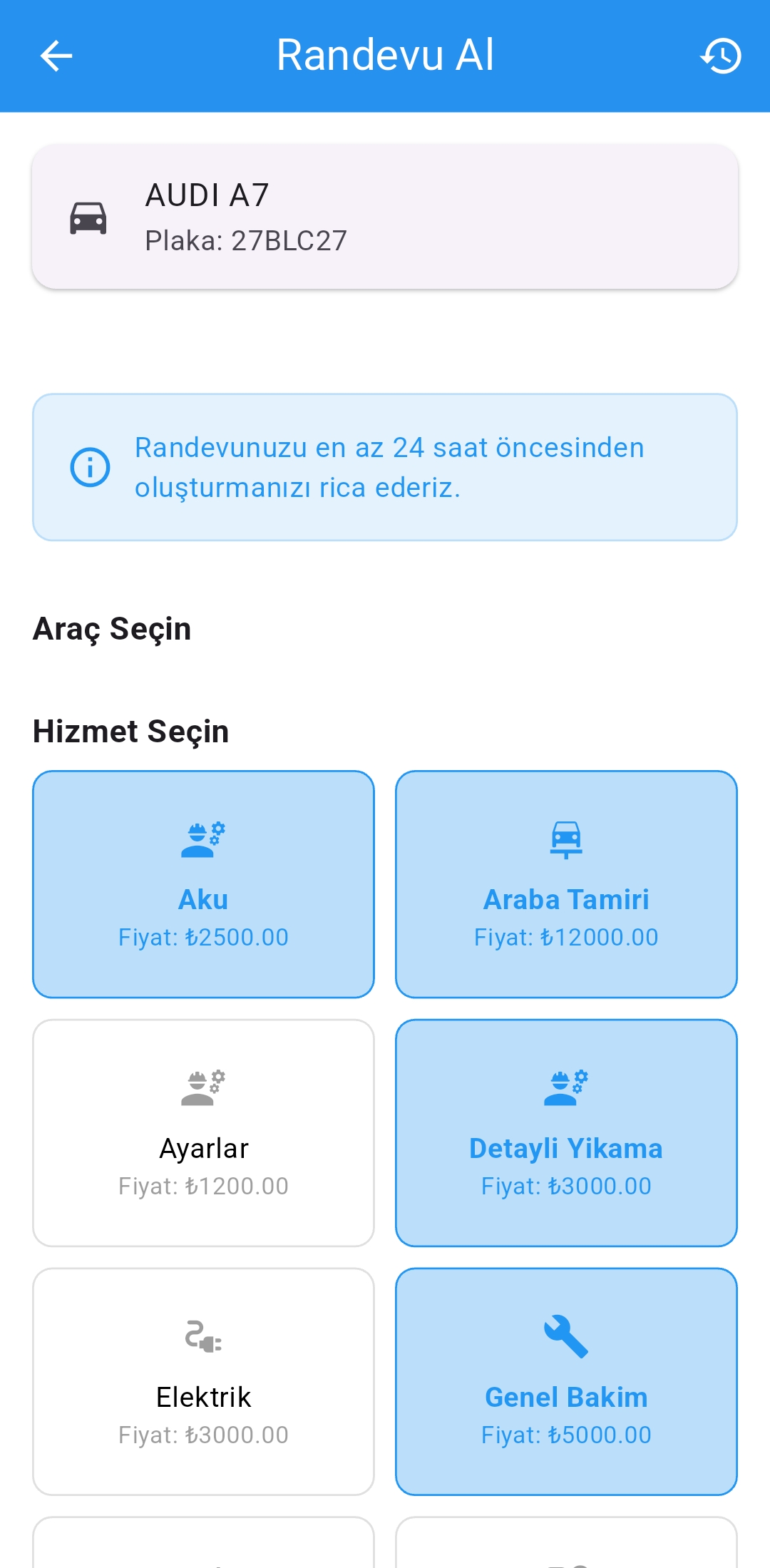
Task: Toggle the Araba Tamiri service card
Action: [566, 884]
